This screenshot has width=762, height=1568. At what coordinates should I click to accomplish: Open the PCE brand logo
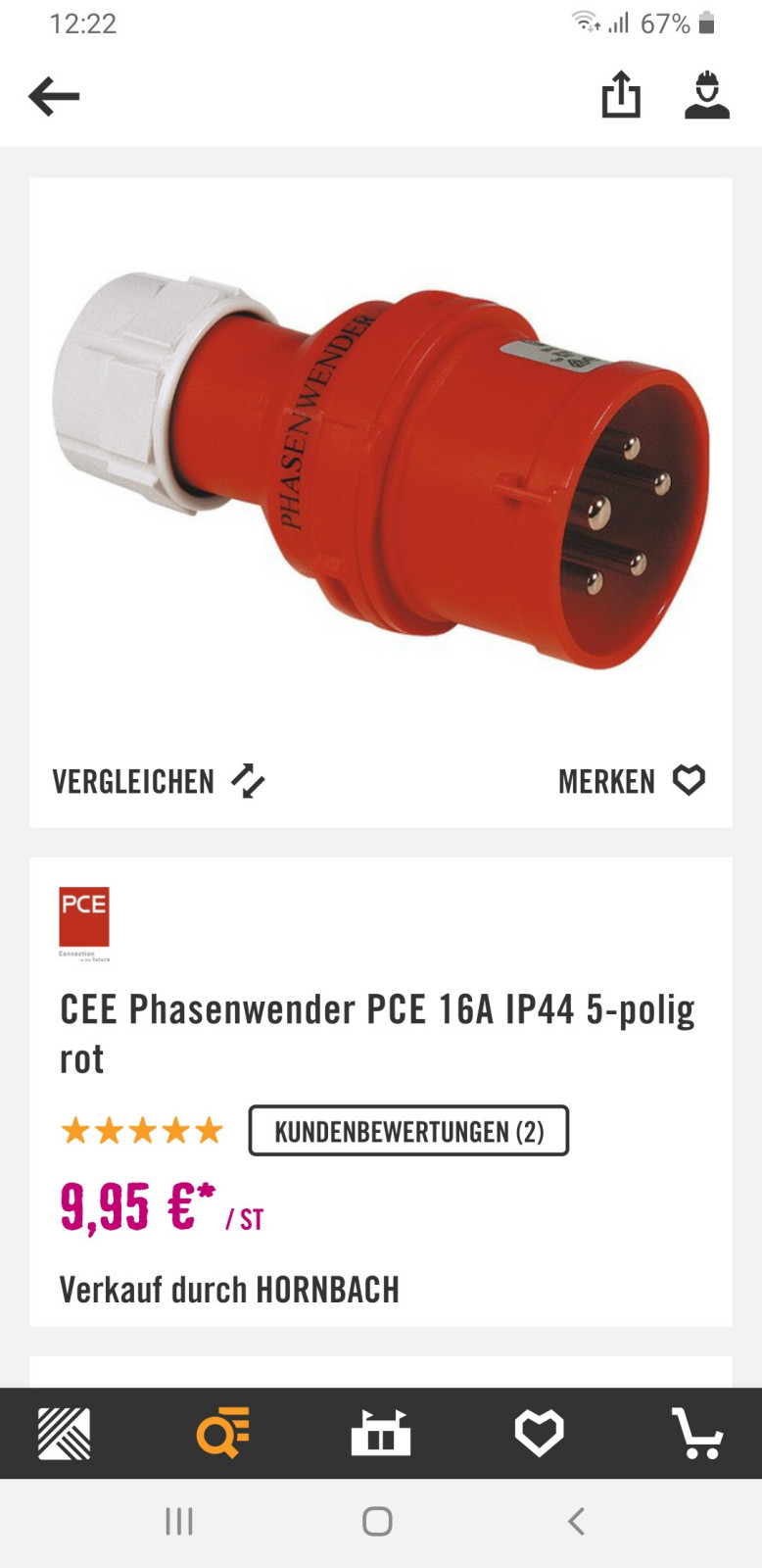coord(83,919)
